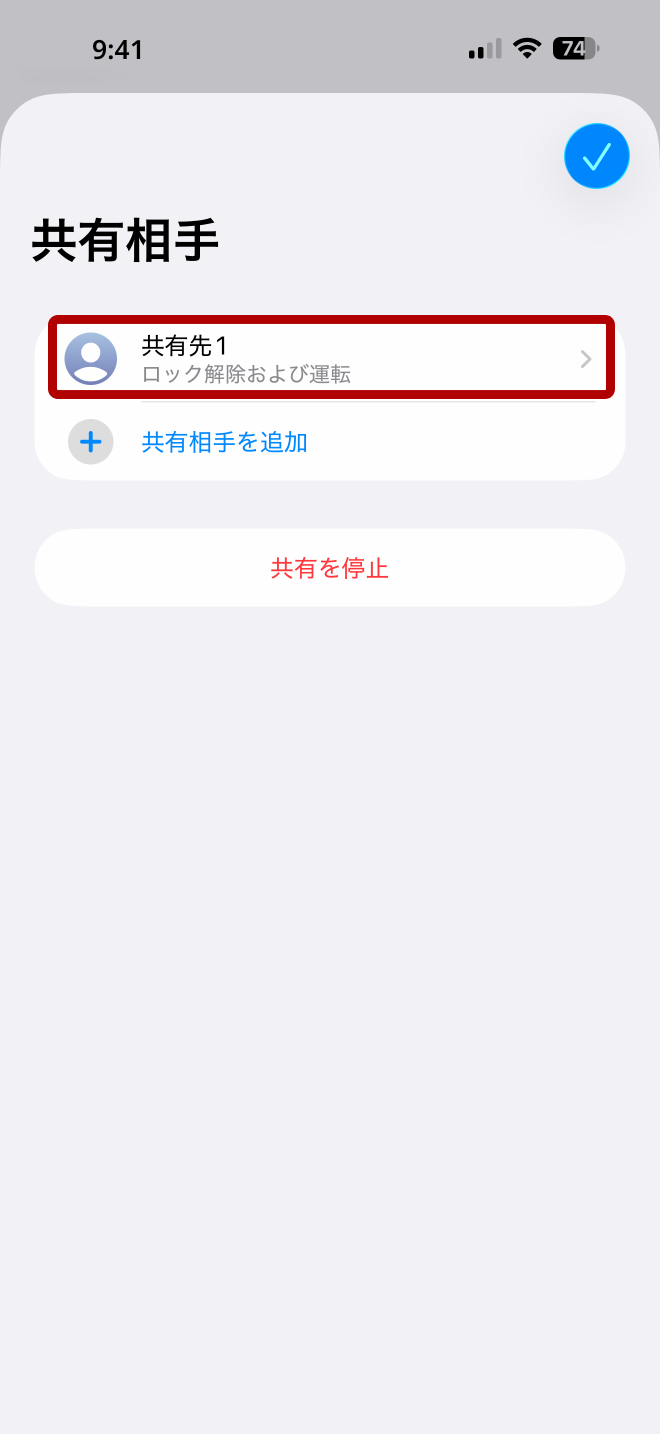
Task: Open 共有先1 sharing details
Action: click(x=330, y=358)
